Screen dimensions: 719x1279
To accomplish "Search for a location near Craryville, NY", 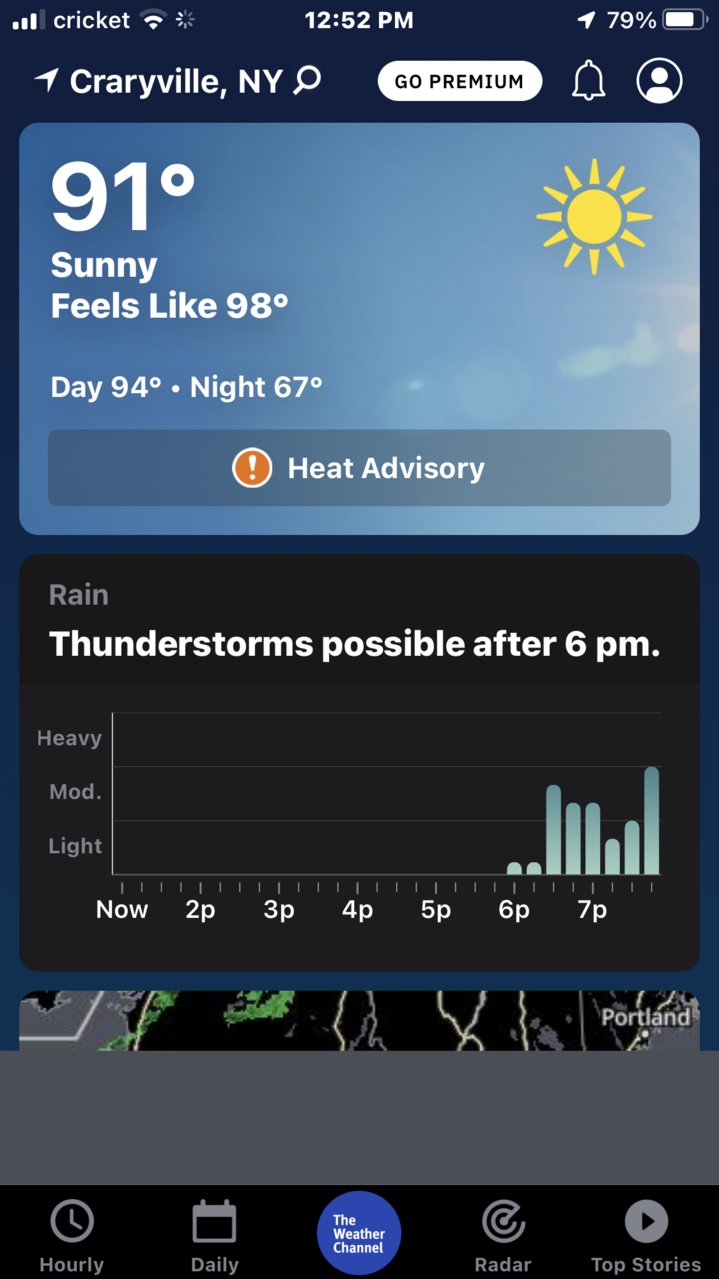I will 307,80.
